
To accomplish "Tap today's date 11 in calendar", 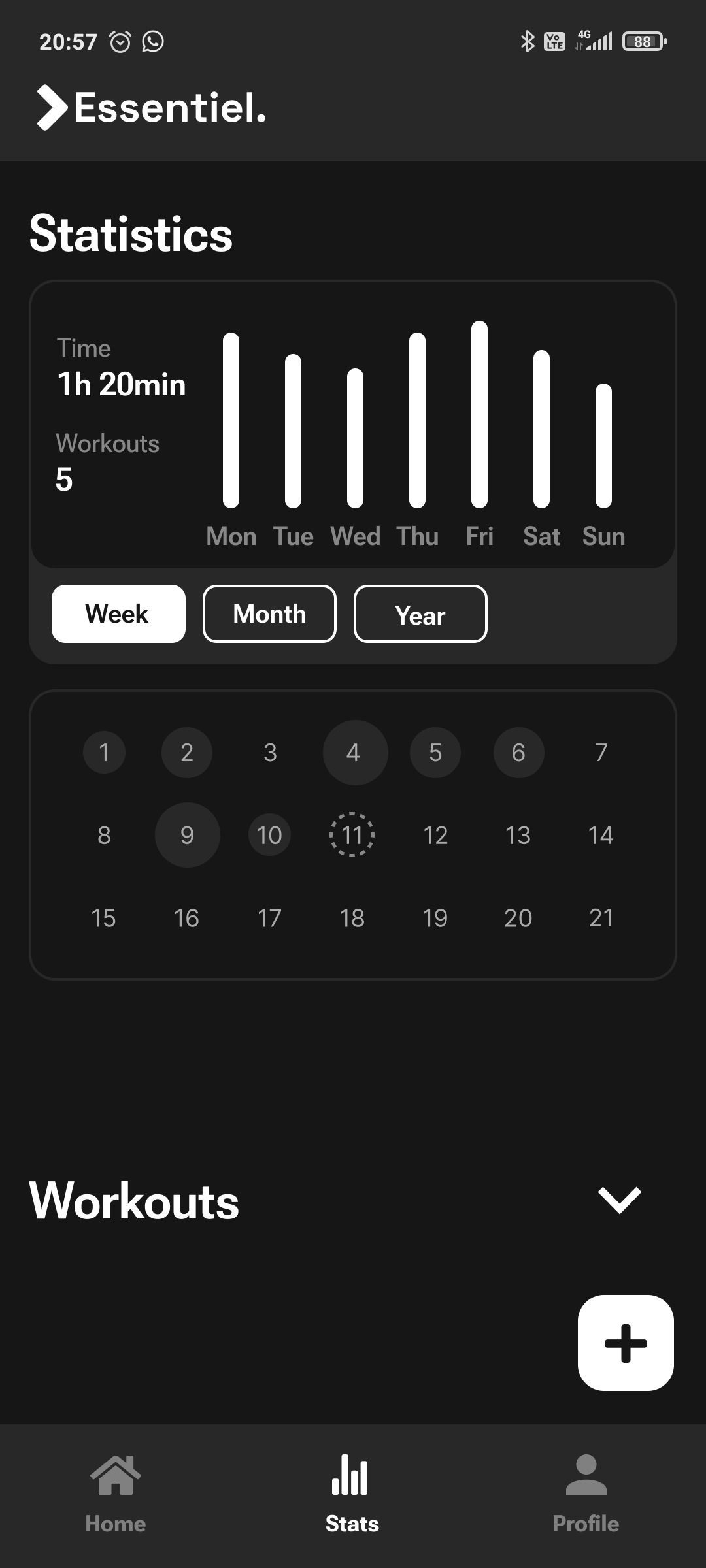I will (x=352, y=835).
